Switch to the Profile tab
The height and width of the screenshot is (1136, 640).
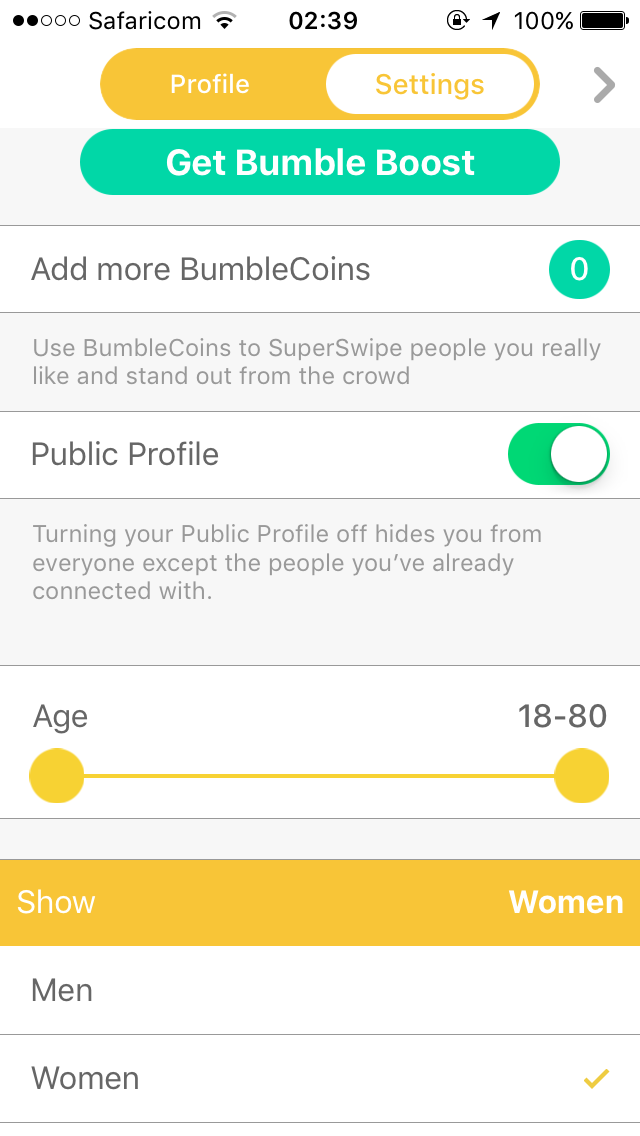(x=210, y=85)
